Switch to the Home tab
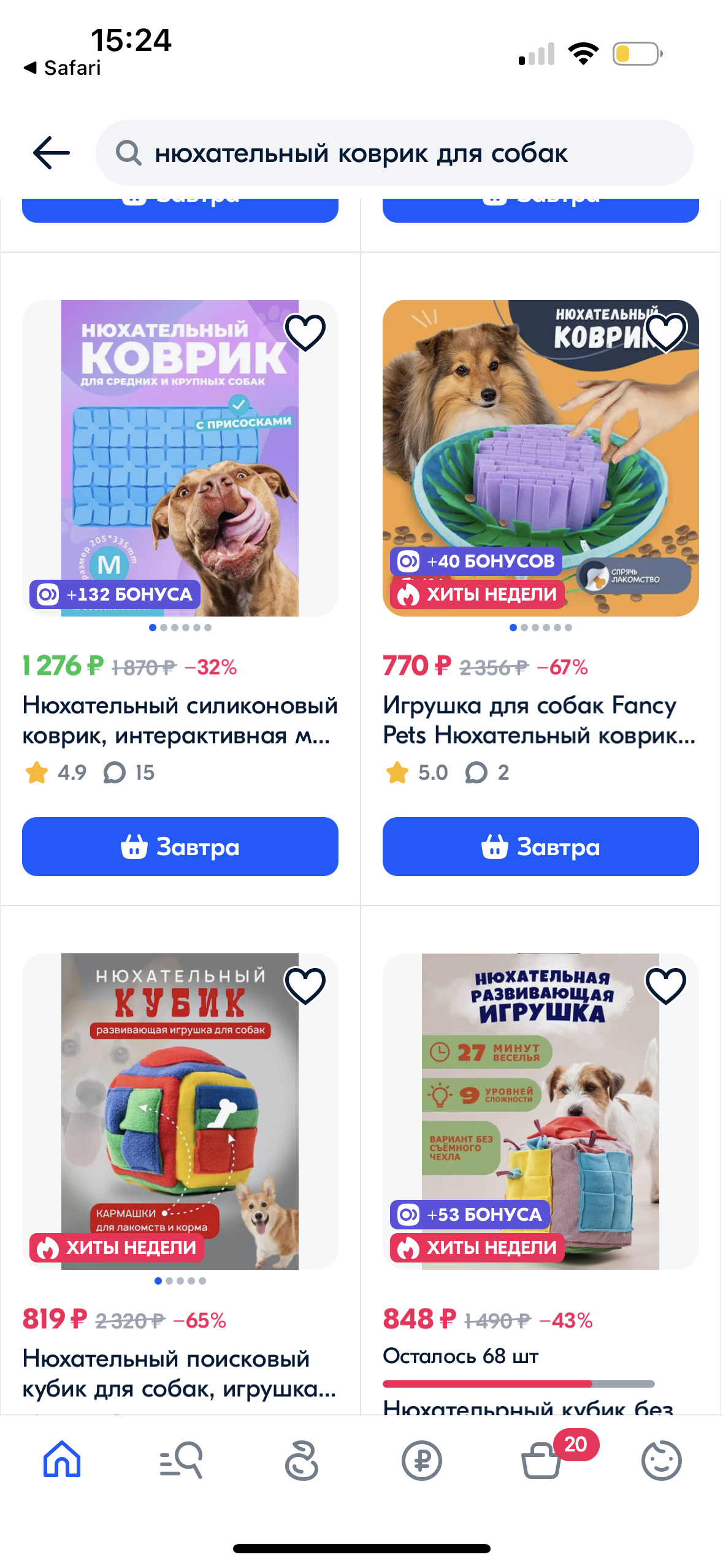This screenshot has height=1568, width=723. click(x=62, y=1460)
